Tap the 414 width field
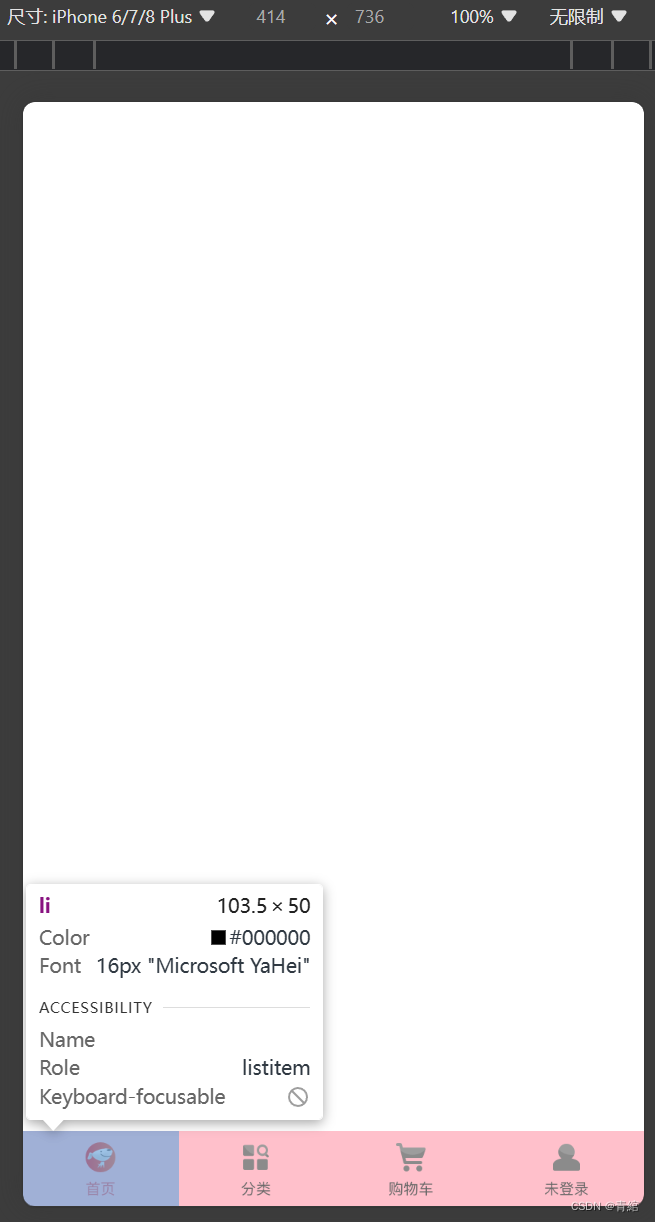The height and width of the screenshot is (1222, 655). click(x=271, y=17)
